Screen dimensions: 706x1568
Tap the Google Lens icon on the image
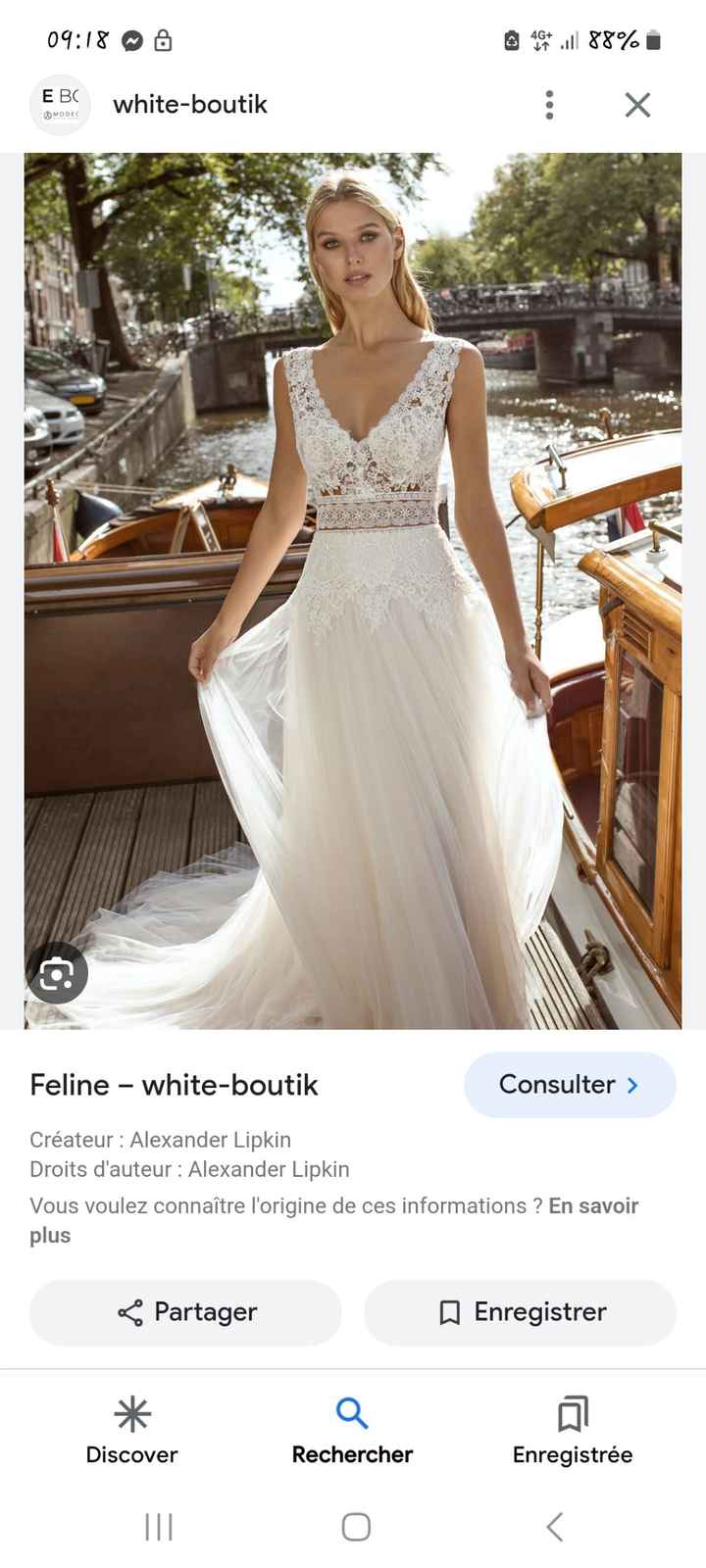tap(59, 973)
